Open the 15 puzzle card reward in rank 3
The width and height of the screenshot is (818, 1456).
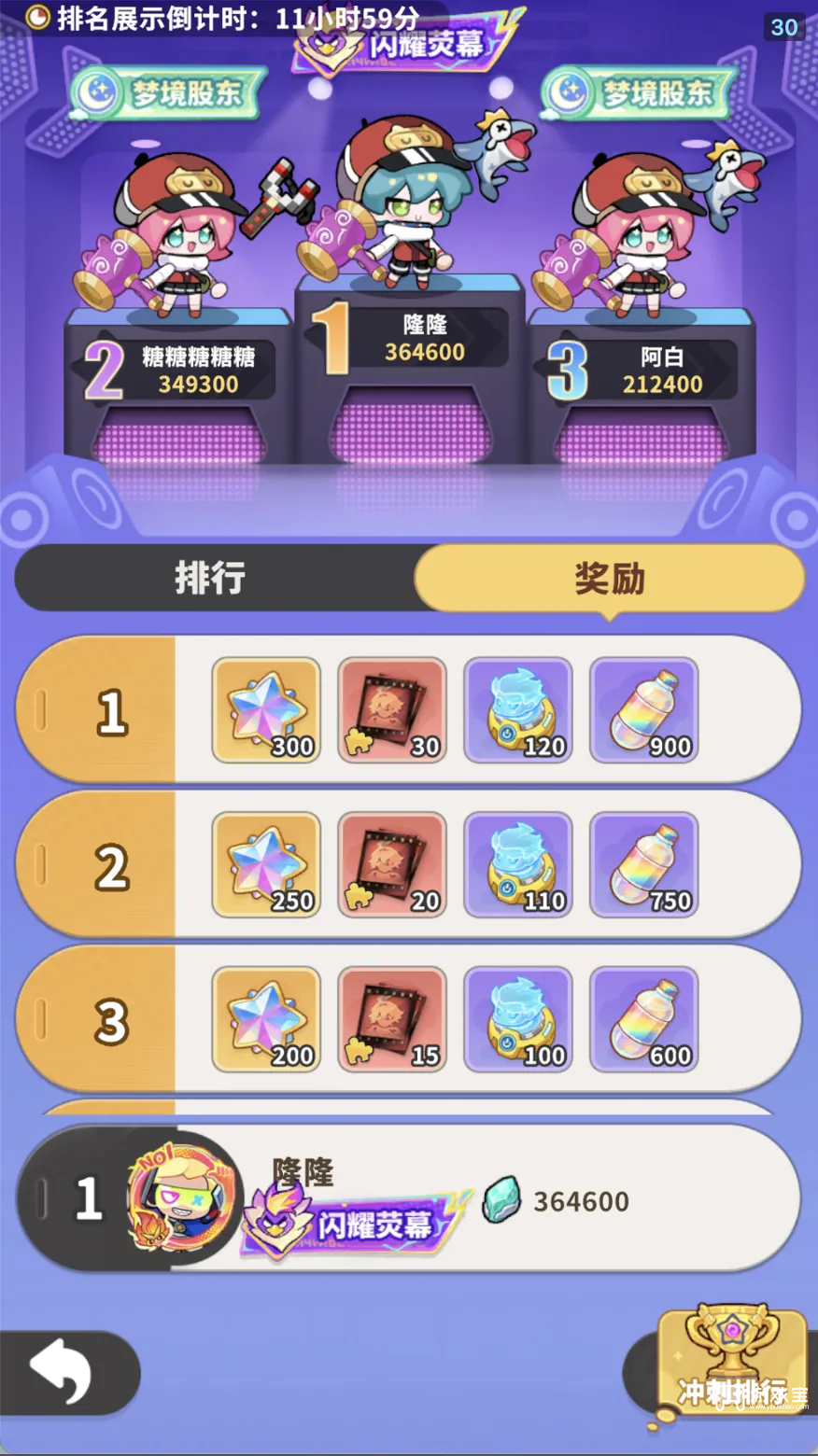392,1019
